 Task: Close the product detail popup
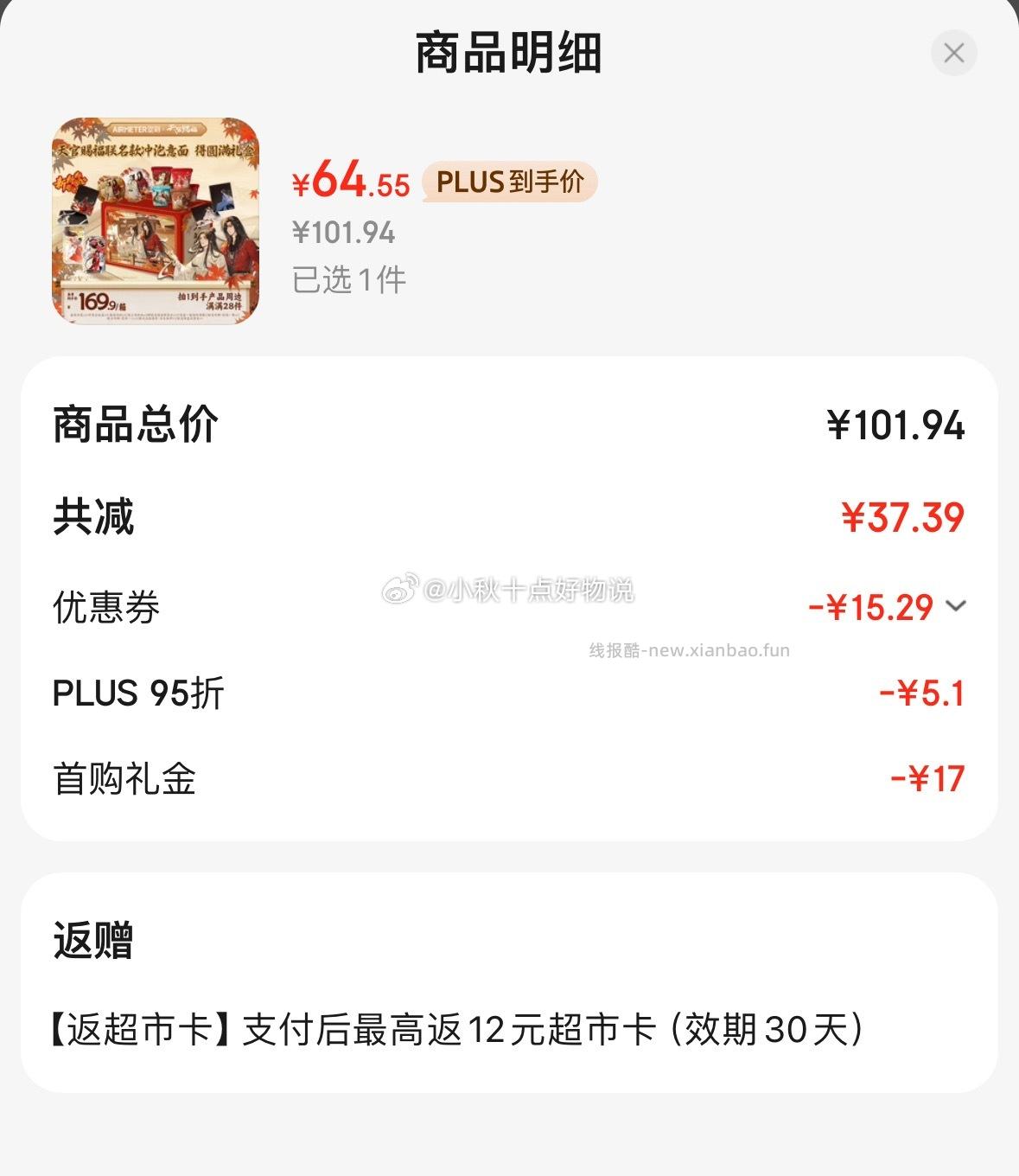(x=954, y=52)
